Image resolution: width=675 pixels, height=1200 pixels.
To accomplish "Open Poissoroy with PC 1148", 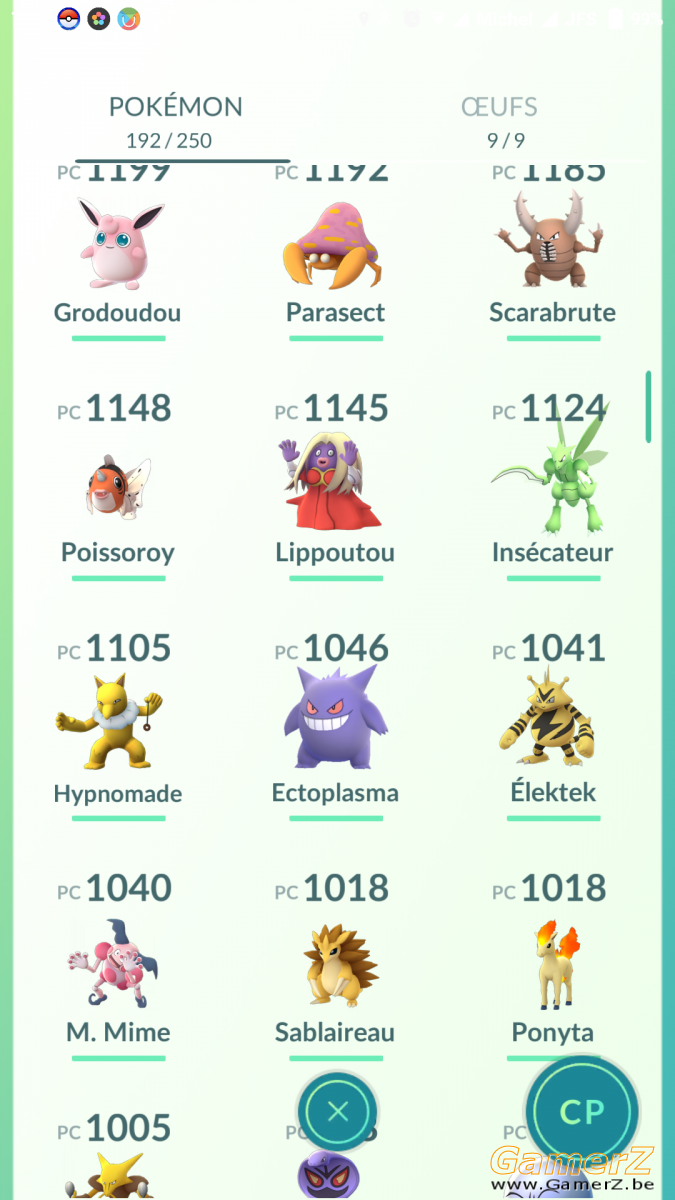I will point(118,488).
